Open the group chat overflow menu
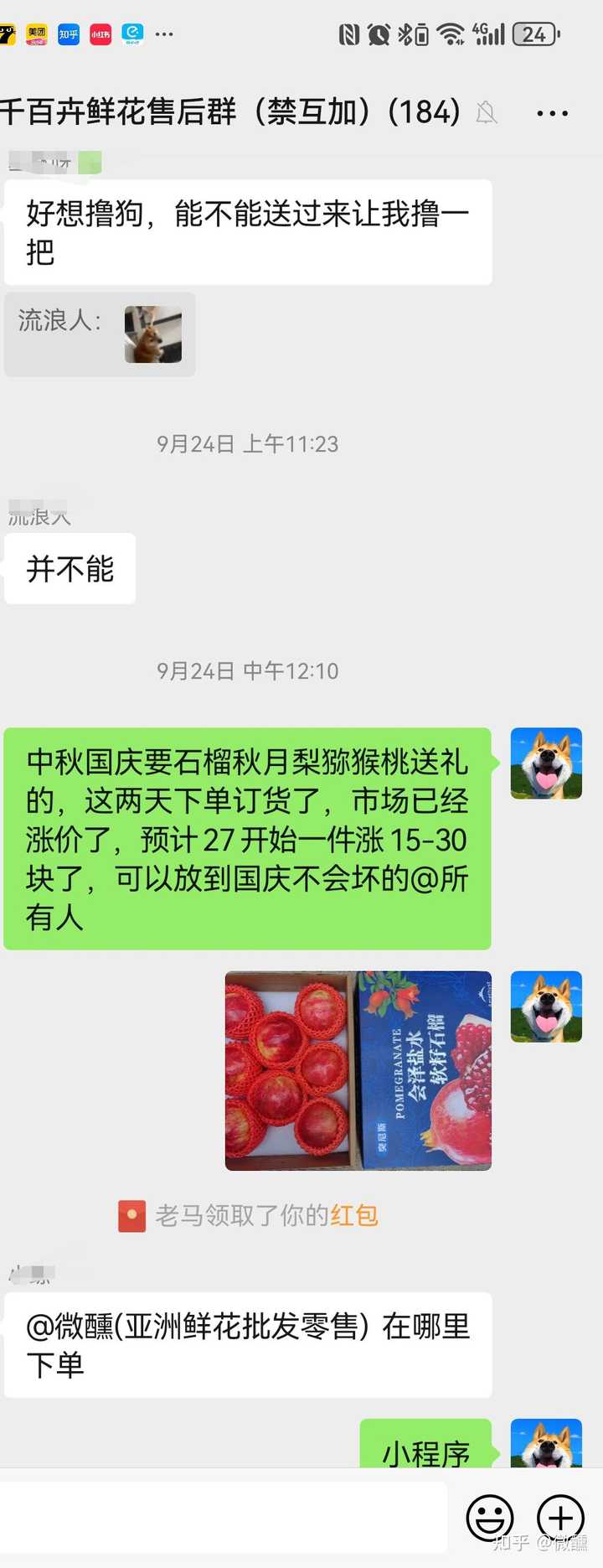 552,113
